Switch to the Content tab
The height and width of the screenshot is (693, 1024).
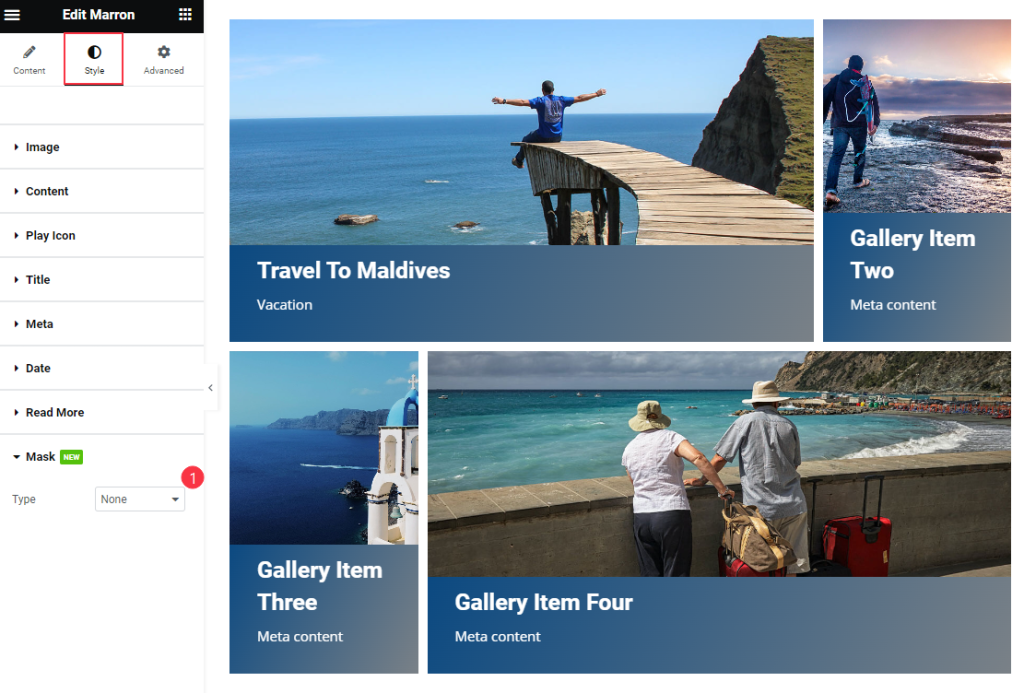[x=29, y=59]
